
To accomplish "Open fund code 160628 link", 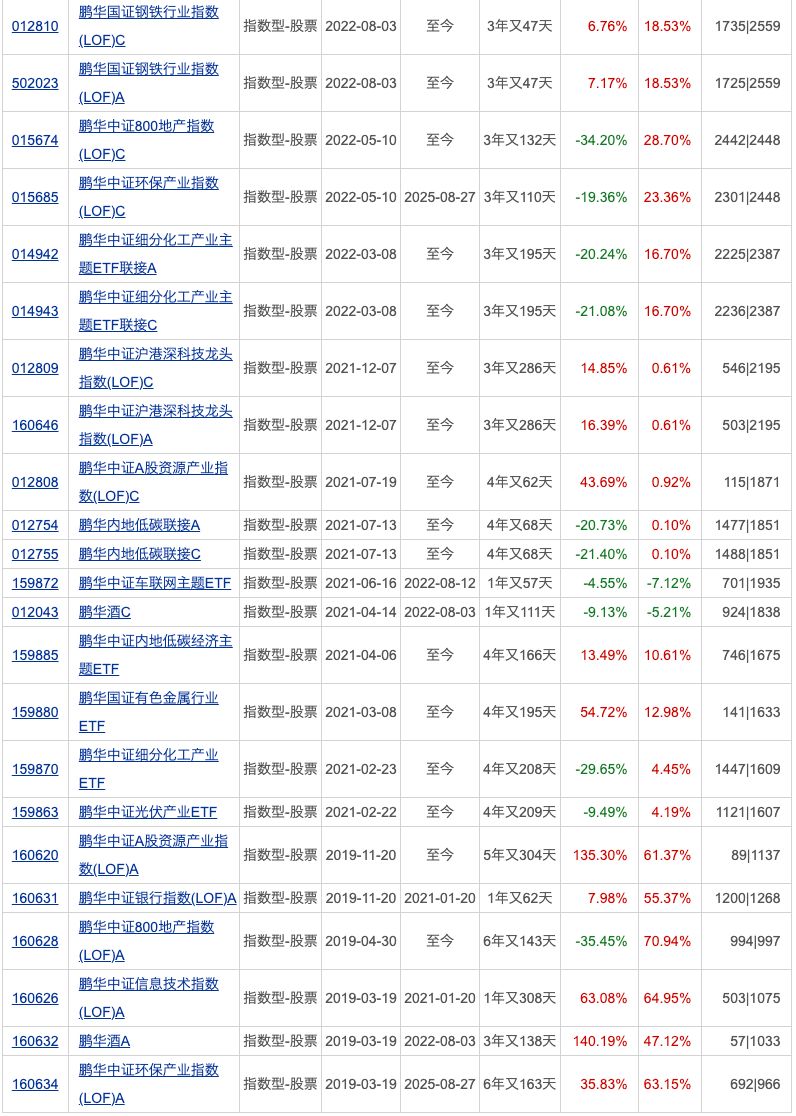I will [35, 941].
